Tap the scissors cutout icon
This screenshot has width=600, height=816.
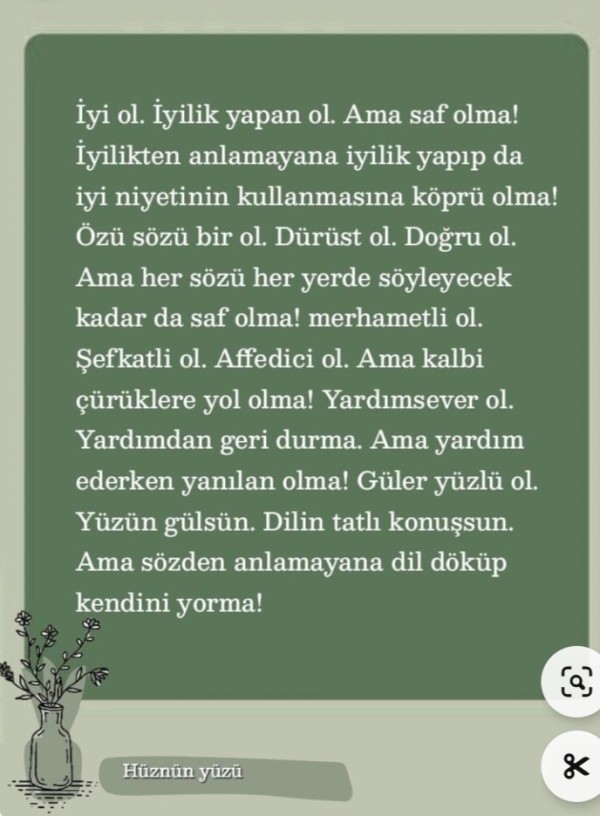[x=576, y=767]
